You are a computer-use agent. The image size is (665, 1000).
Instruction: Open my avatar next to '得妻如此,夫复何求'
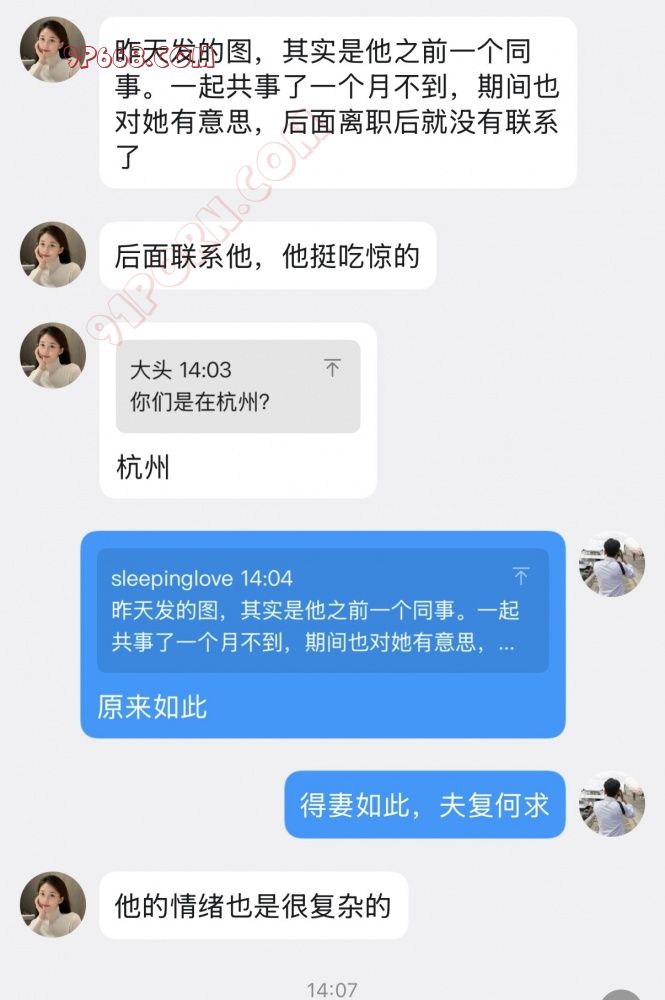point(611,804)
